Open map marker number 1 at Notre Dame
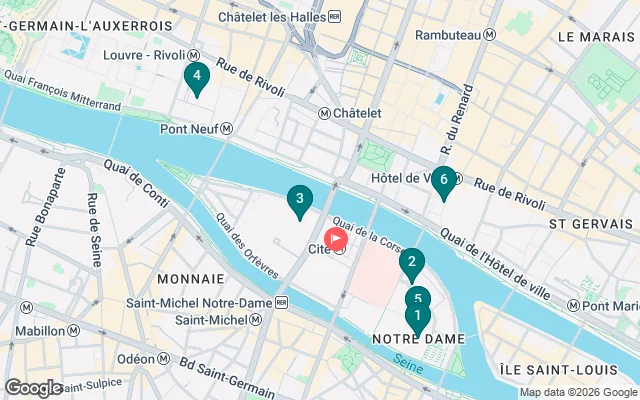640x400 pixels. (x=418, y=316)
